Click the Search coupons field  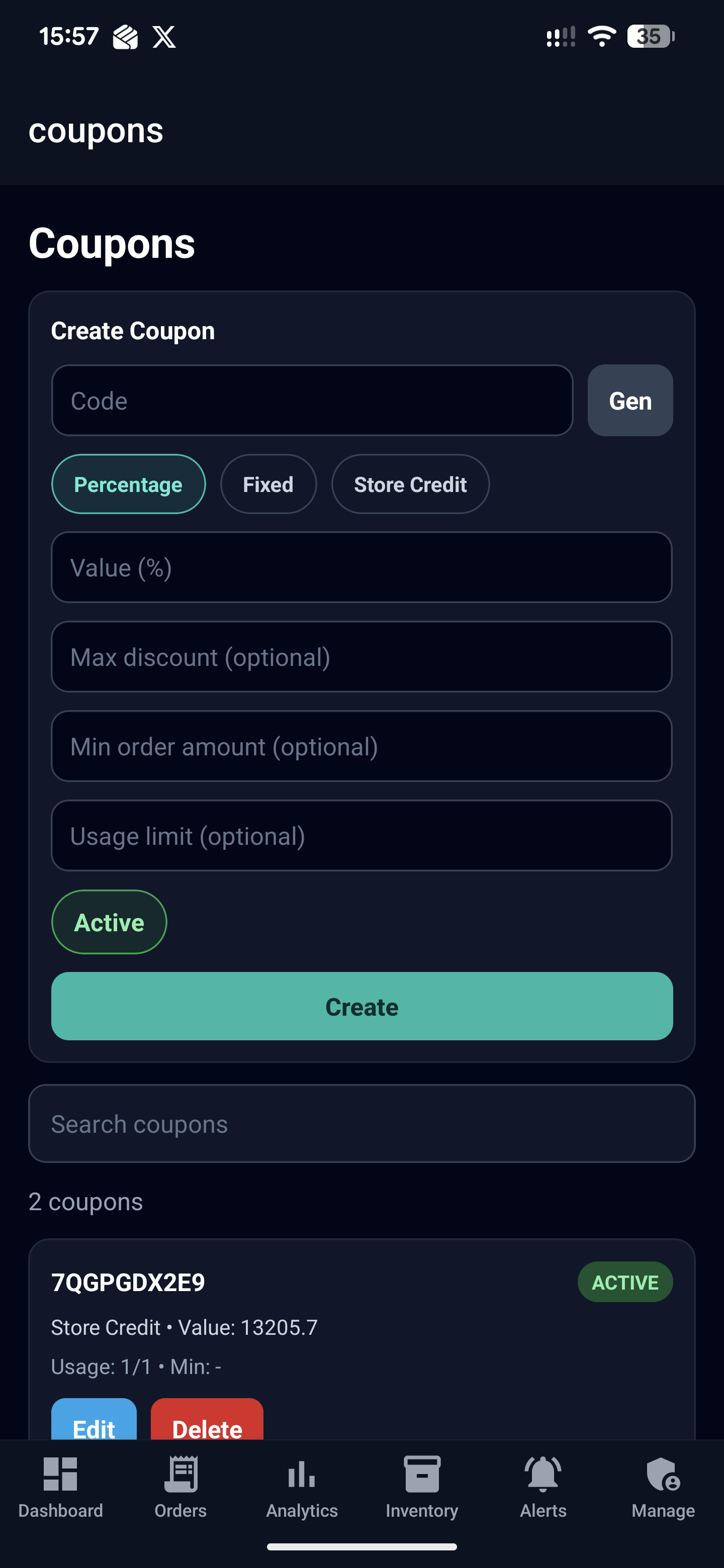[361, 1123]
